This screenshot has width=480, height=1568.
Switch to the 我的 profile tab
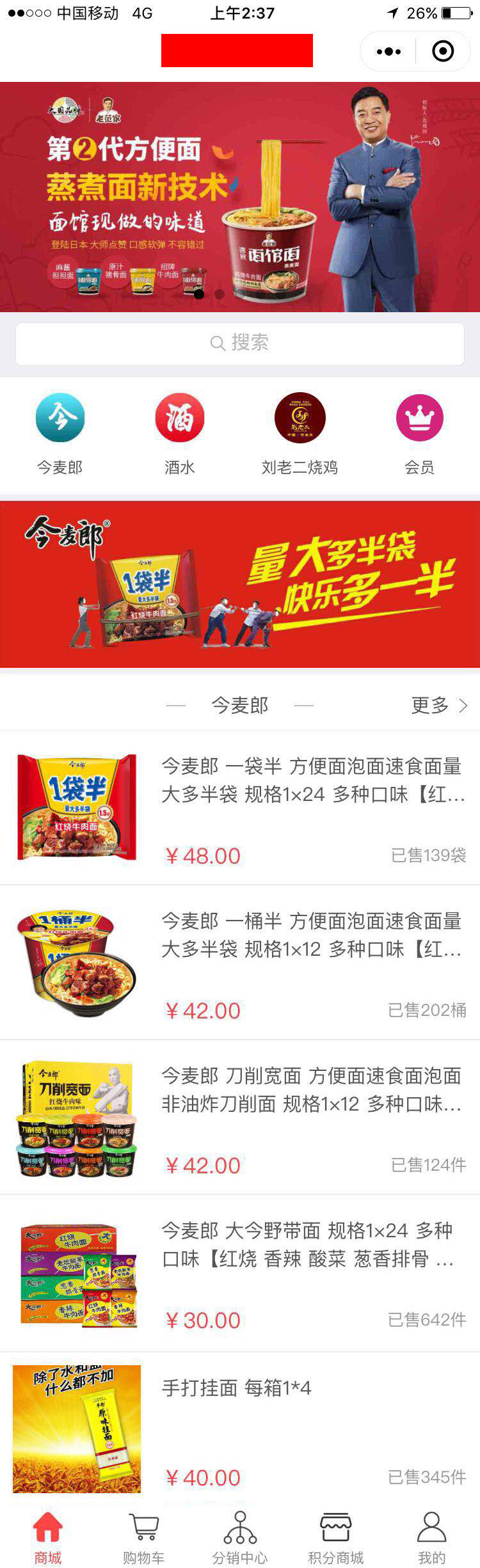point(432,1537)
